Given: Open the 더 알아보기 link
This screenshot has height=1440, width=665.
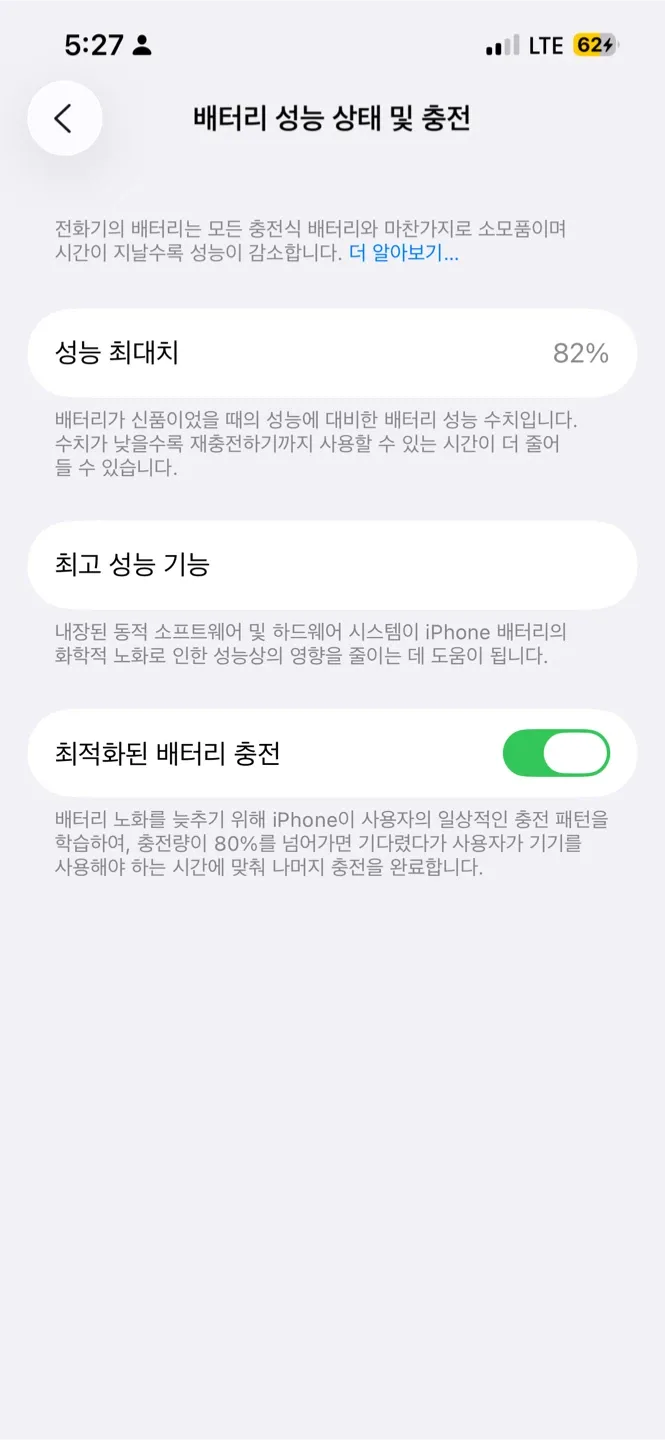Looking at the screenshot, I should 403,253.
